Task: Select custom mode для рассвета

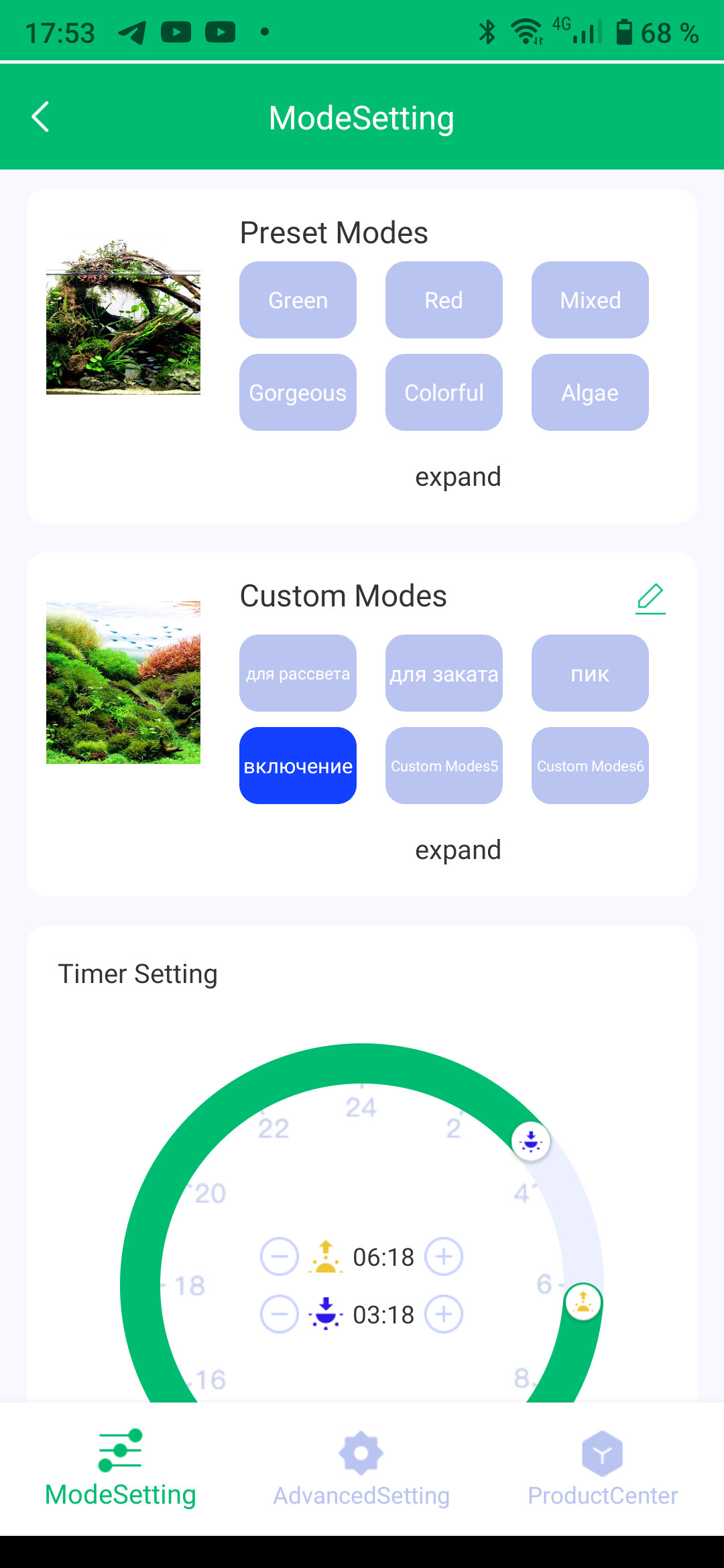Action: point(298,673)
